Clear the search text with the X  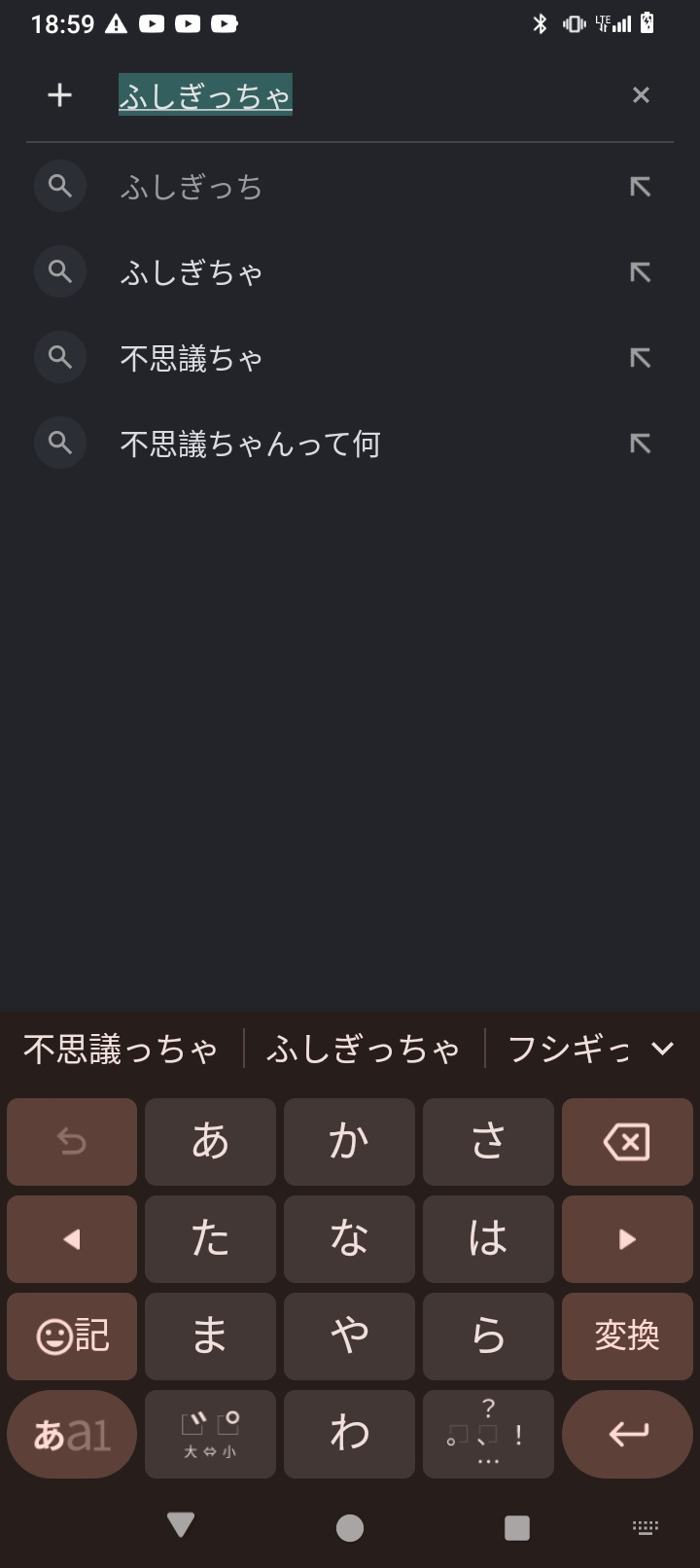click(641, 94)
